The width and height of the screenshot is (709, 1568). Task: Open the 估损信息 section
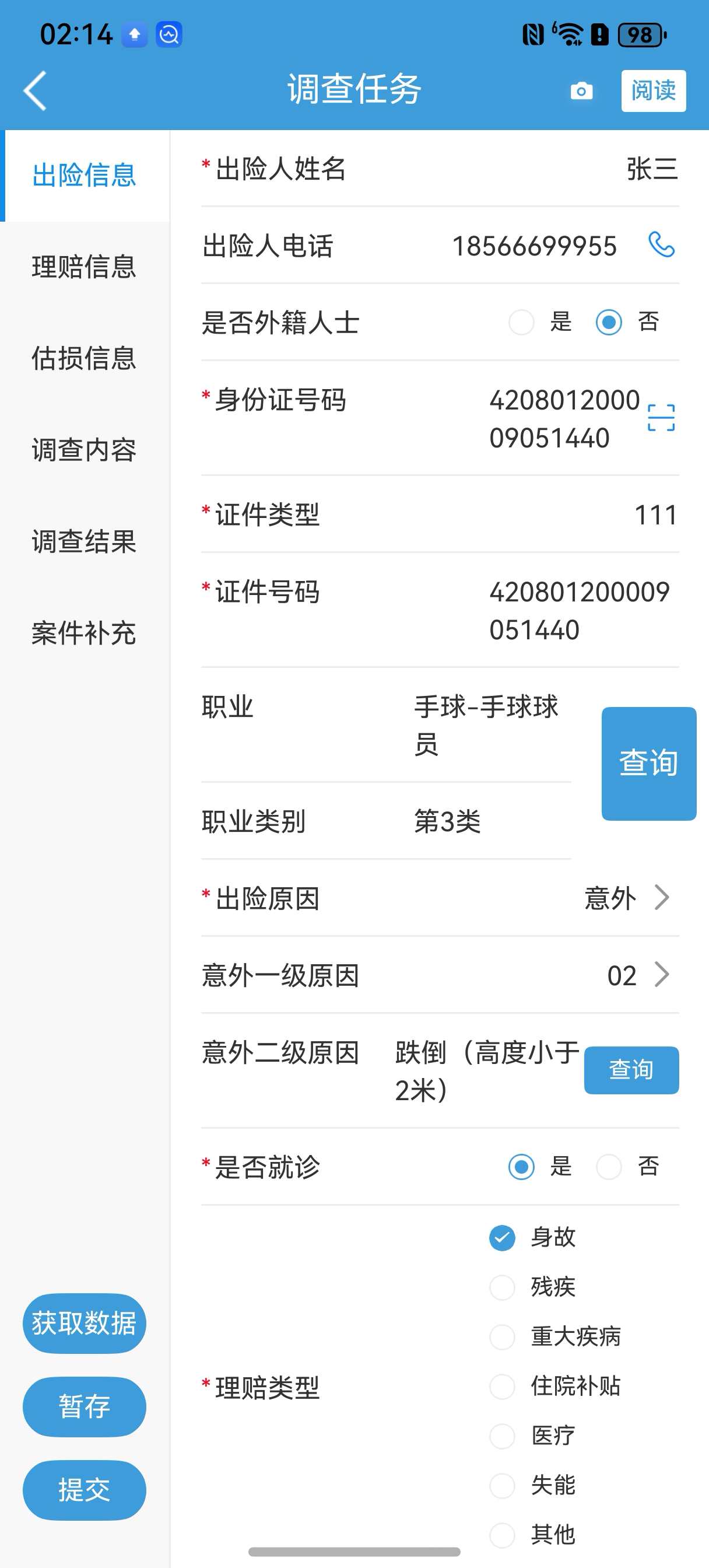[x=84, y=358]
